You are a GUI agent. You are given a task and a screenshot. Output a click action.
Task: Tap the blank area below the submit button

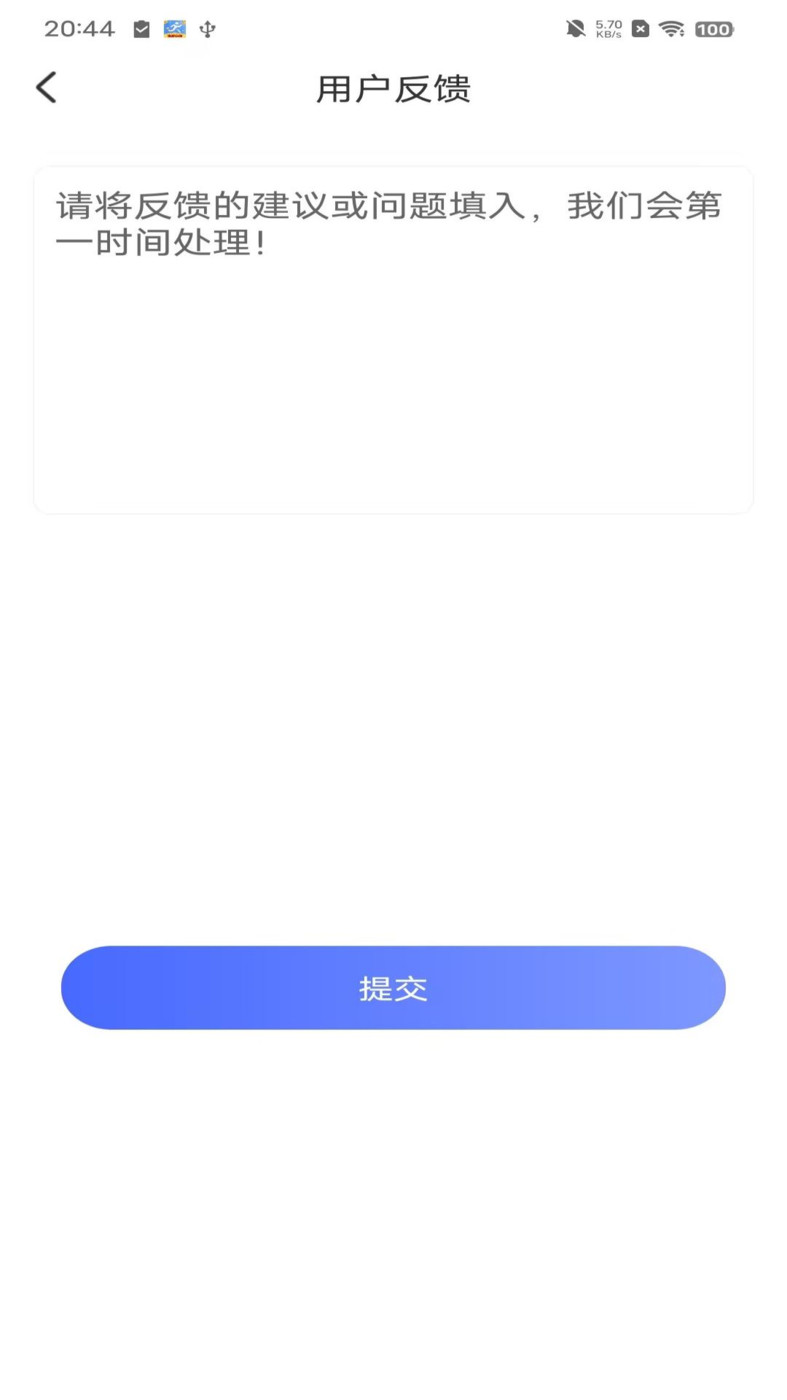pos(393,1200)
